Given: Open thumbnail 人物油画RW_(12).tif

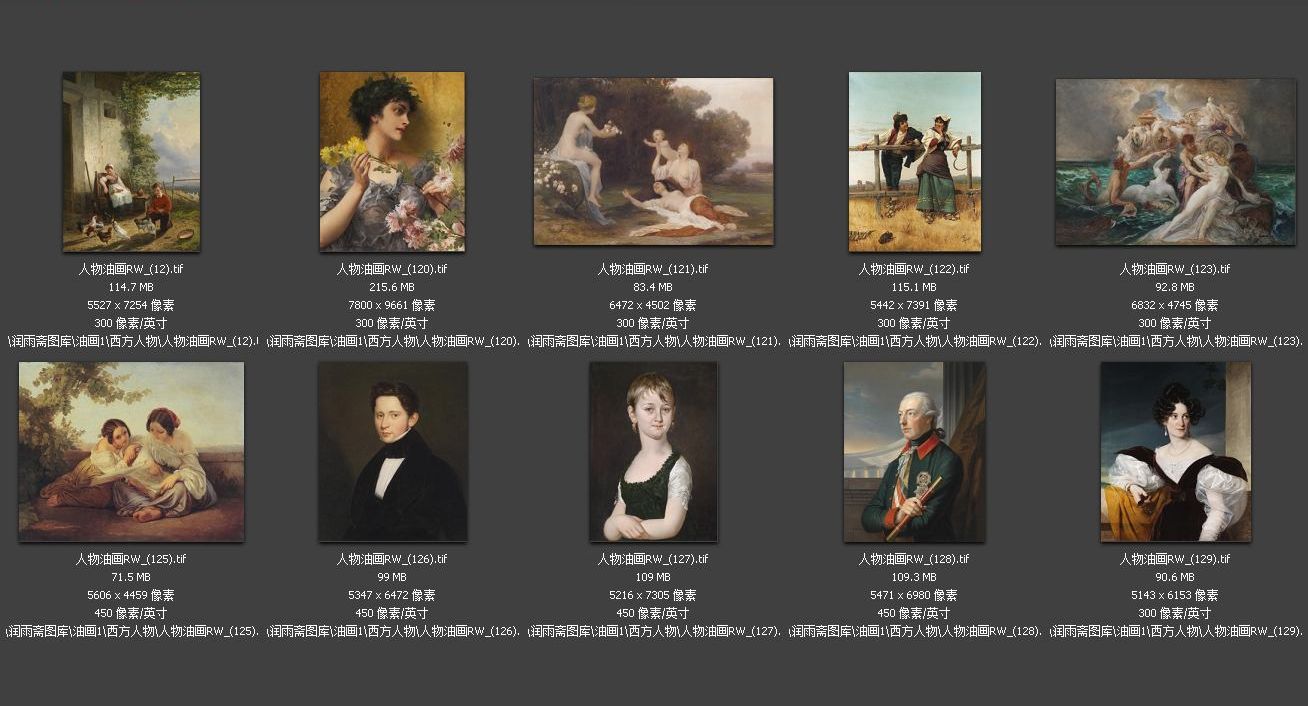Looking at the screenshot, I should tap(131, 162).
